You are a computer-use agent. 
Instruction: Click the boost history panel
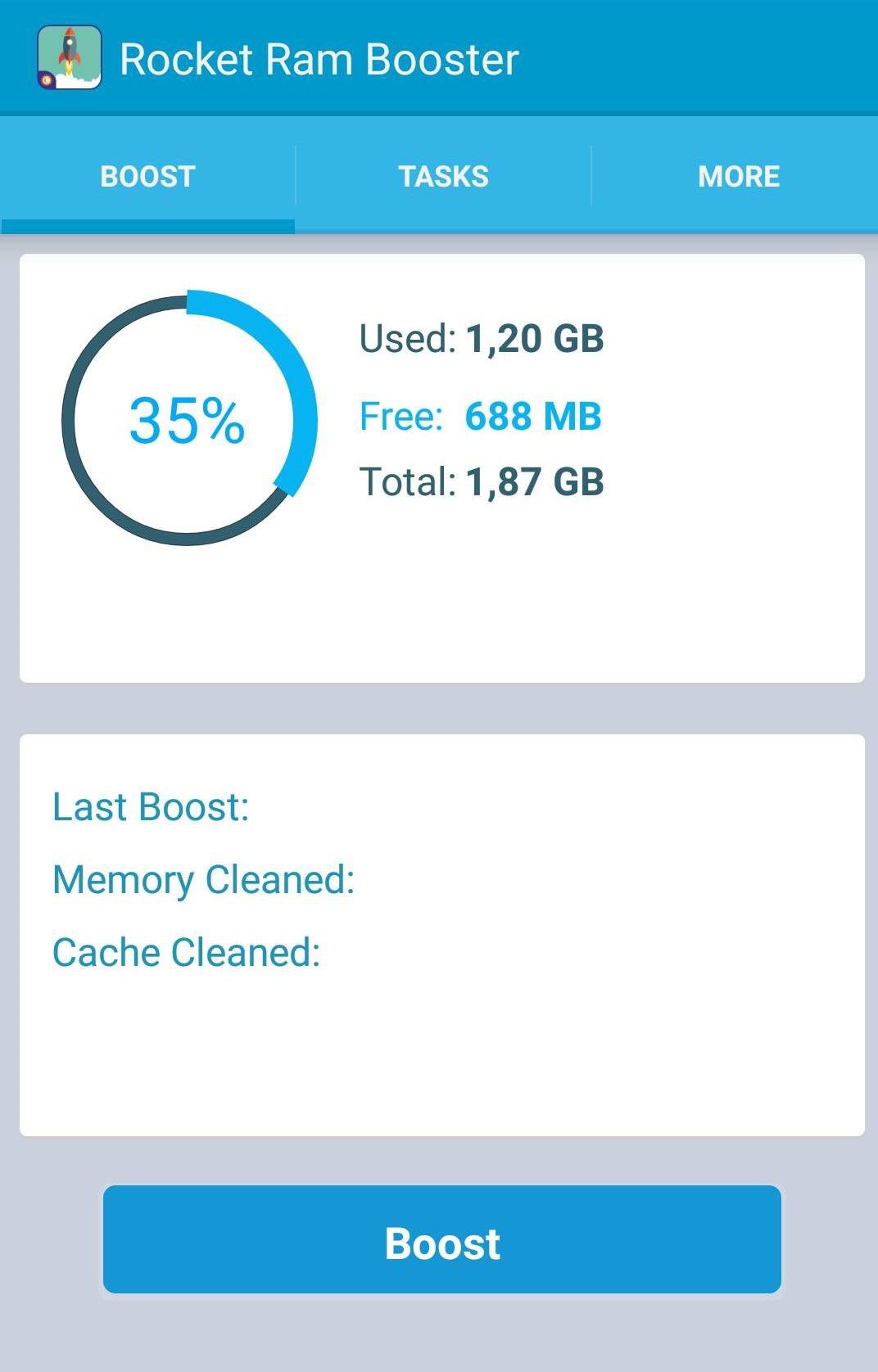(x=439, y=933)
